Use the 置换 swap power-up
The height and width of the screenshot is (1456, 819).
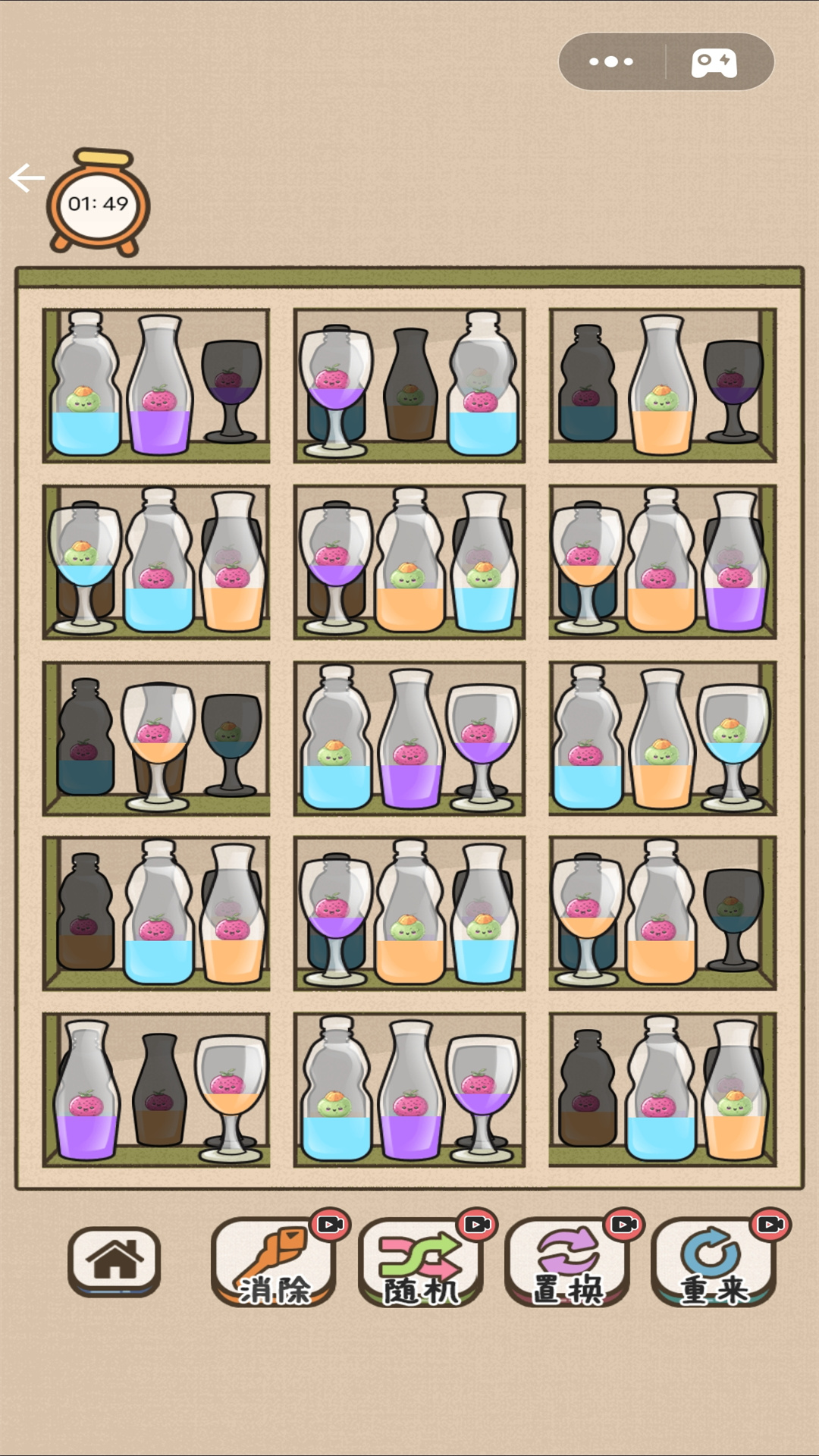[x=567, y=1263]
